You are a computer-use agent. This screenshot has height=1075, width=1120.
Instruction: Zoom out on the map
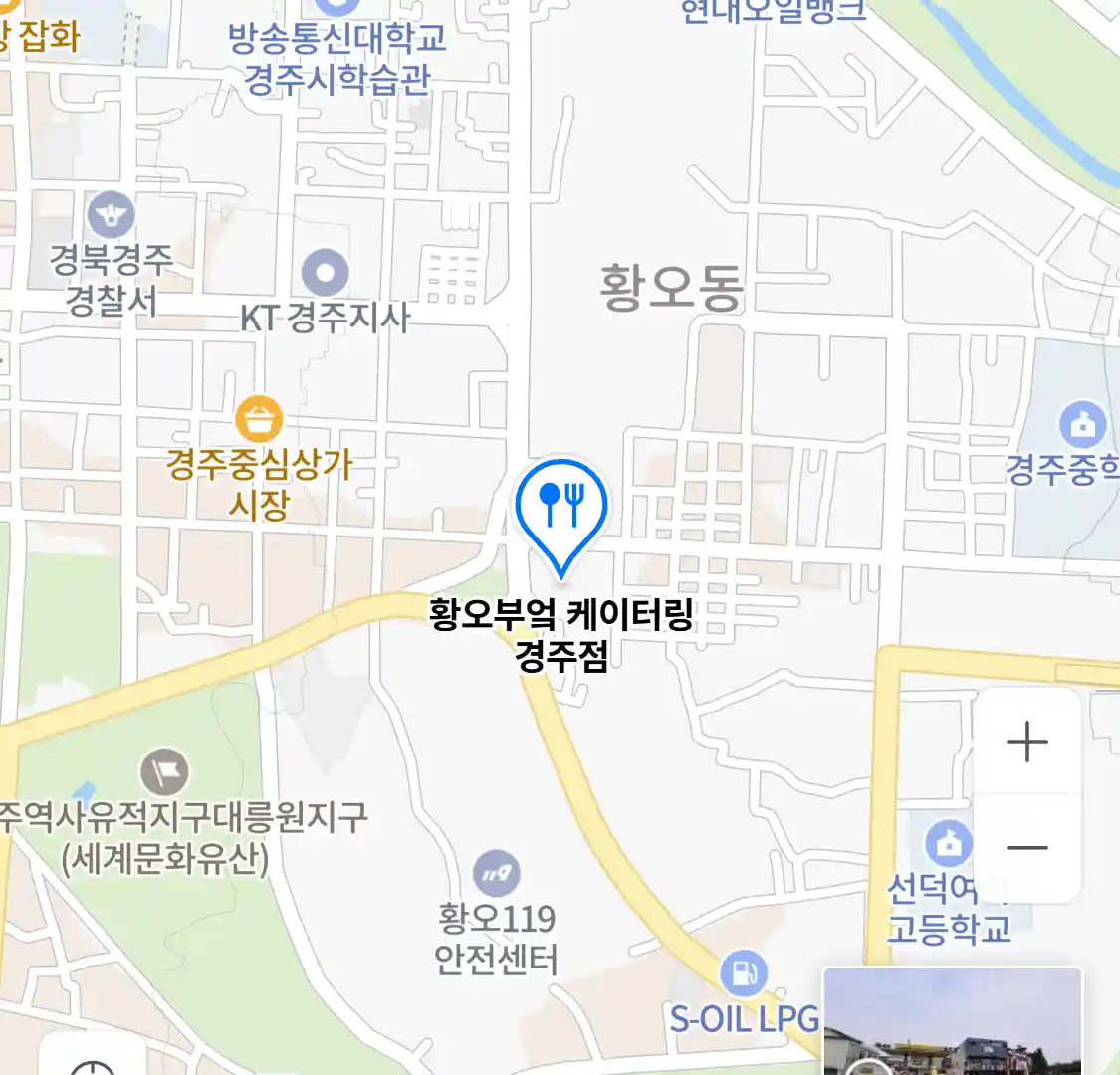point(1026,848)
